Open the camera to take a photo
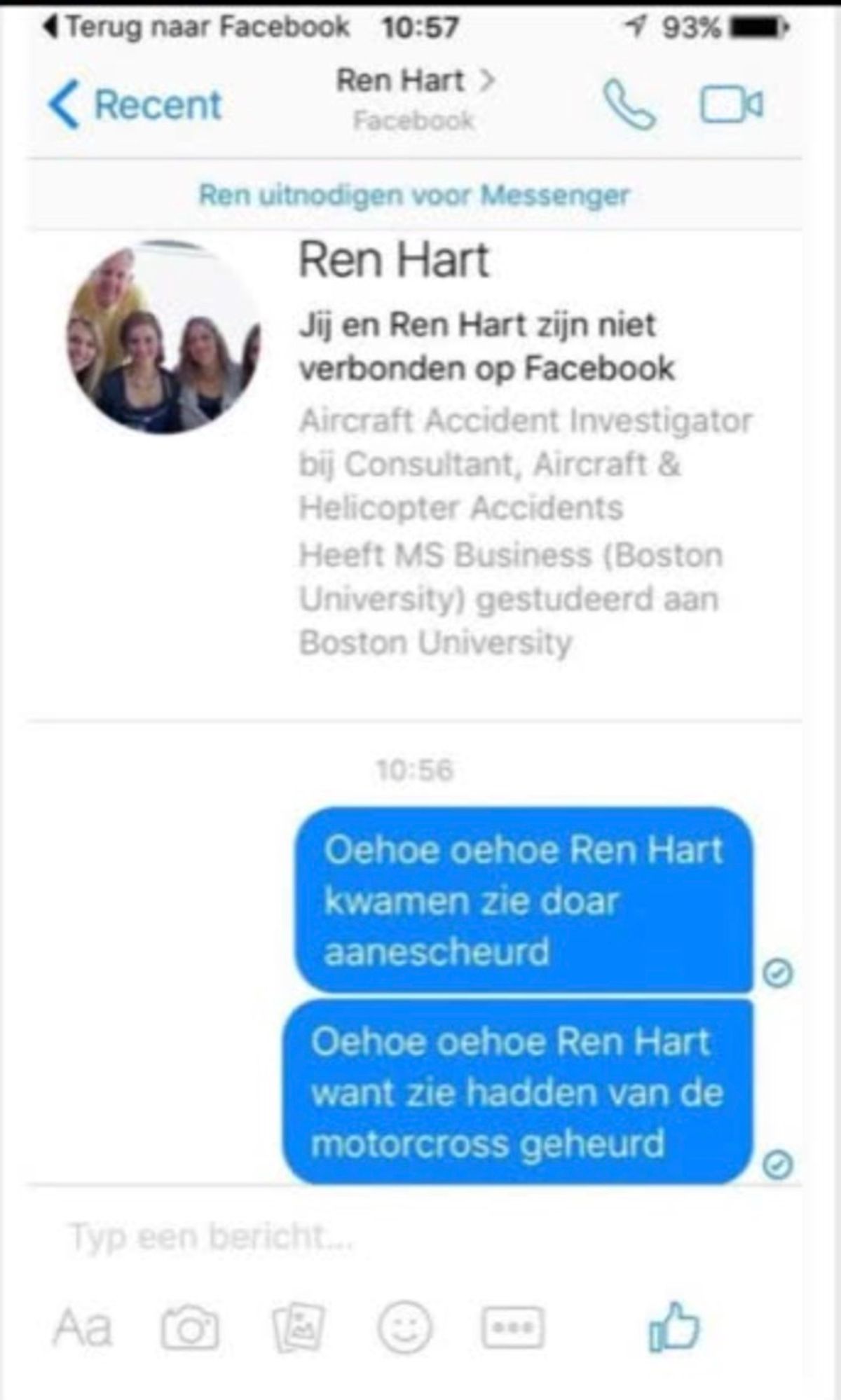Viewport: 841px width, 1400px height. [190, 1328]
